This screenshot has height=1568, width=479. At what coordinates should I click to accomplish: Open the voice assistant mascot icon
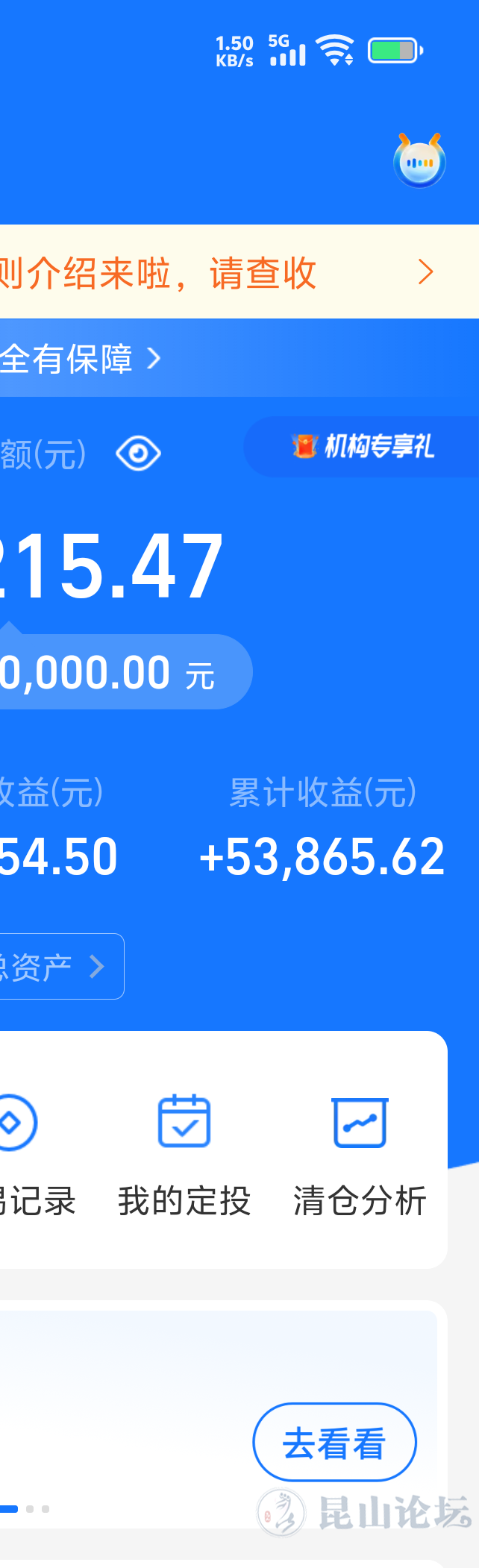coord(419,162)
